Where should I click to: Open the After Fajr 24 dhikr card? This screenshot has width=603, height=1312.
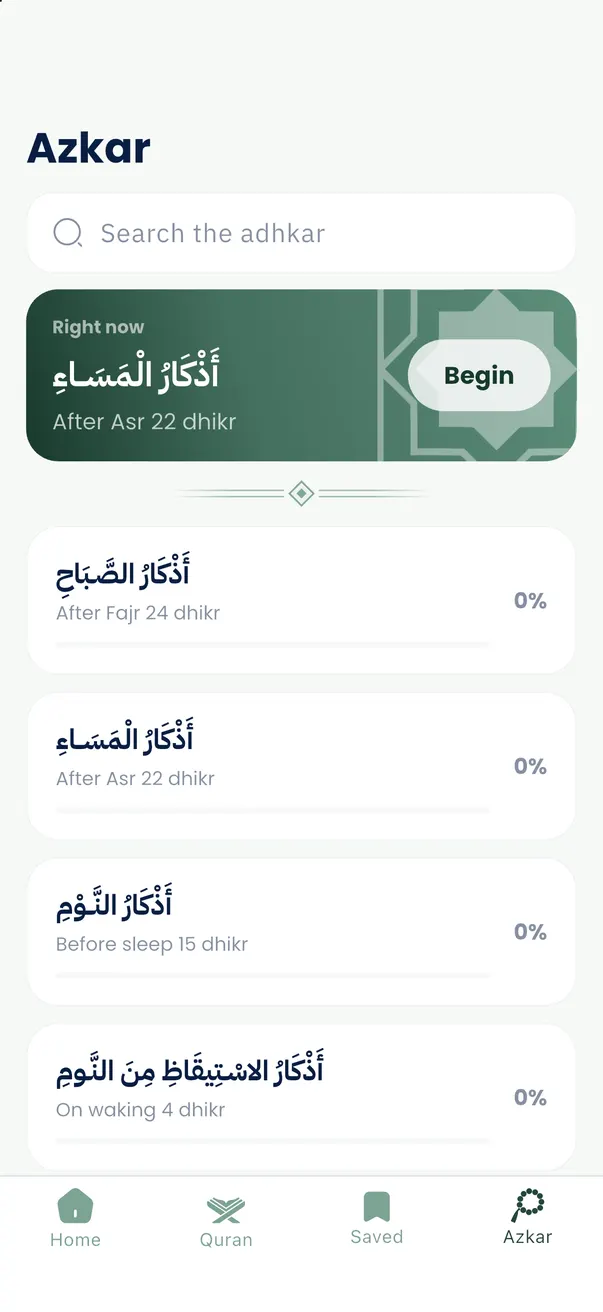pyautogui.click(x=301, y=600)
